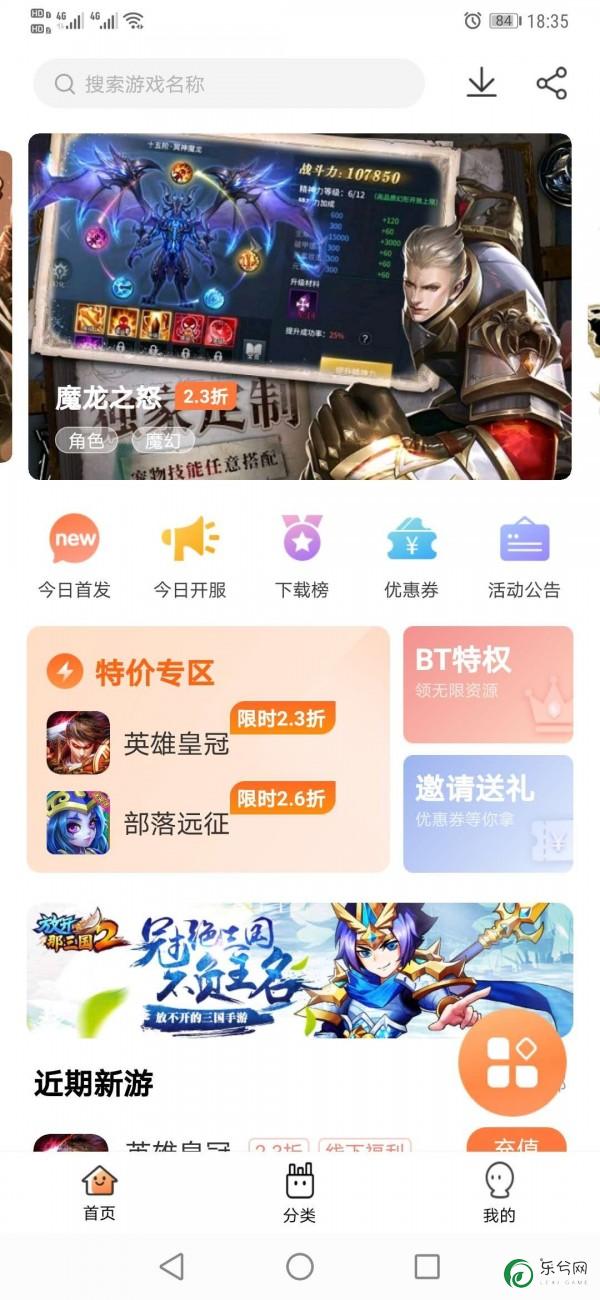Open the BT特权 card

[x=488, y=685]
